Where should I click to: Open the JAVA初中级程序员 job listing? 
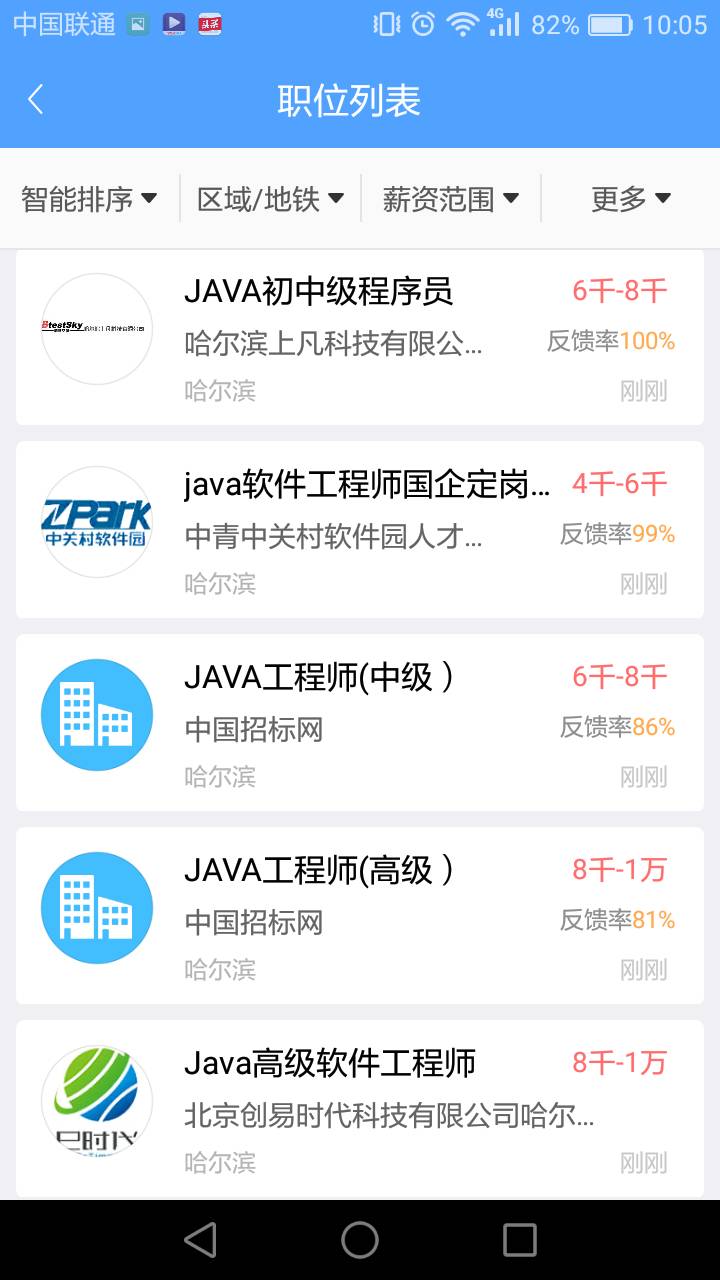(x=360, y=338)
